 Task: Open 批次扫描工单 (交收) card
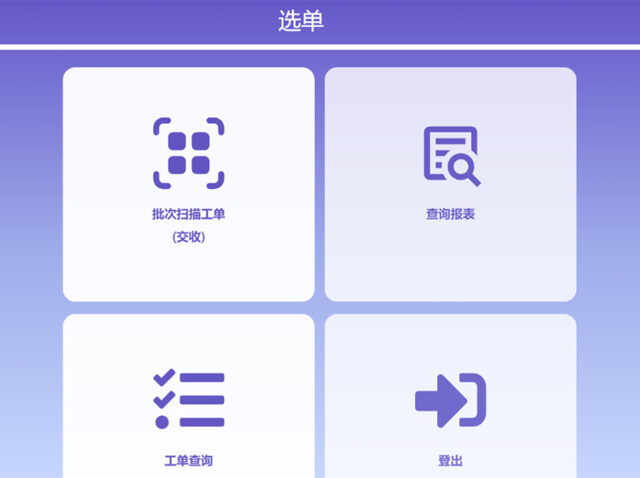coord(188,184)
